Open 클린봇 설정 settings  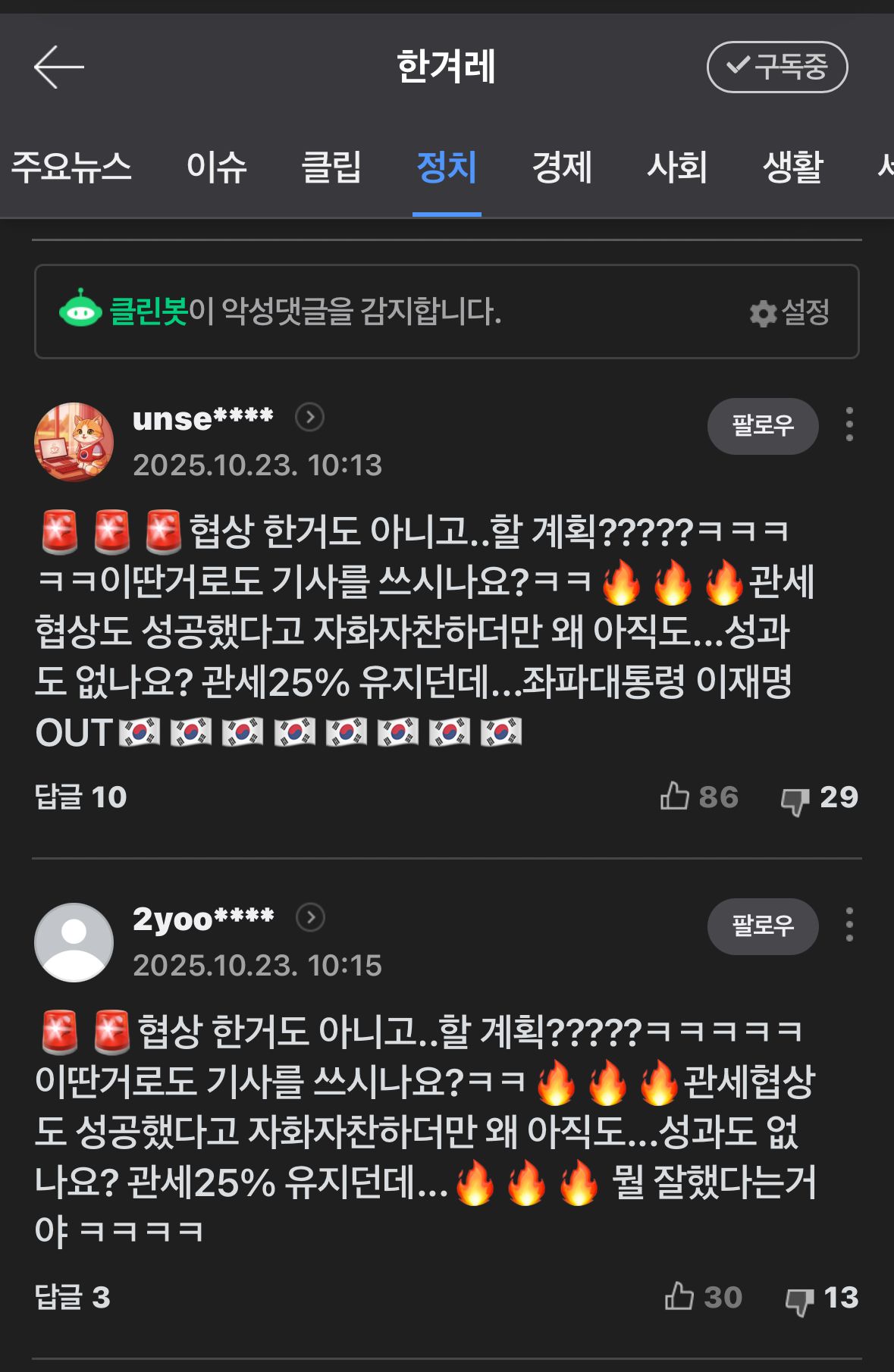(x=790, y=312)
